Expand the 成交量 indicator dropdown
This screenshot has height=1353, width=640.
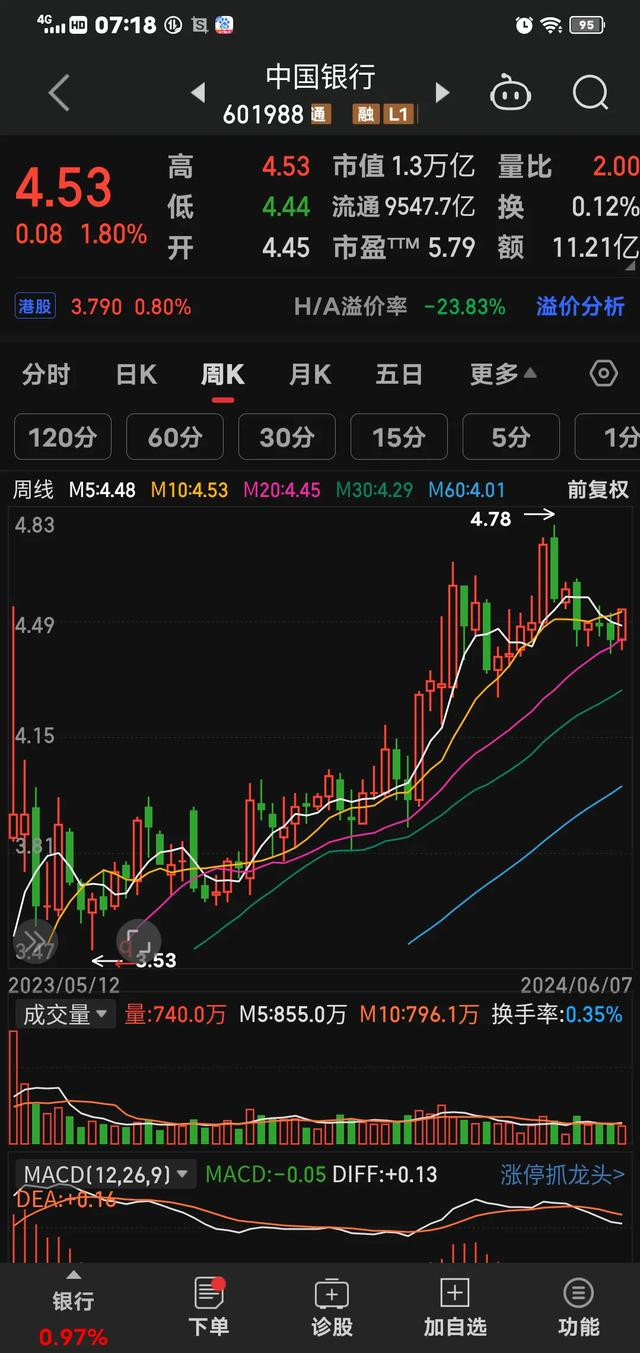(x=65, y=1014)
